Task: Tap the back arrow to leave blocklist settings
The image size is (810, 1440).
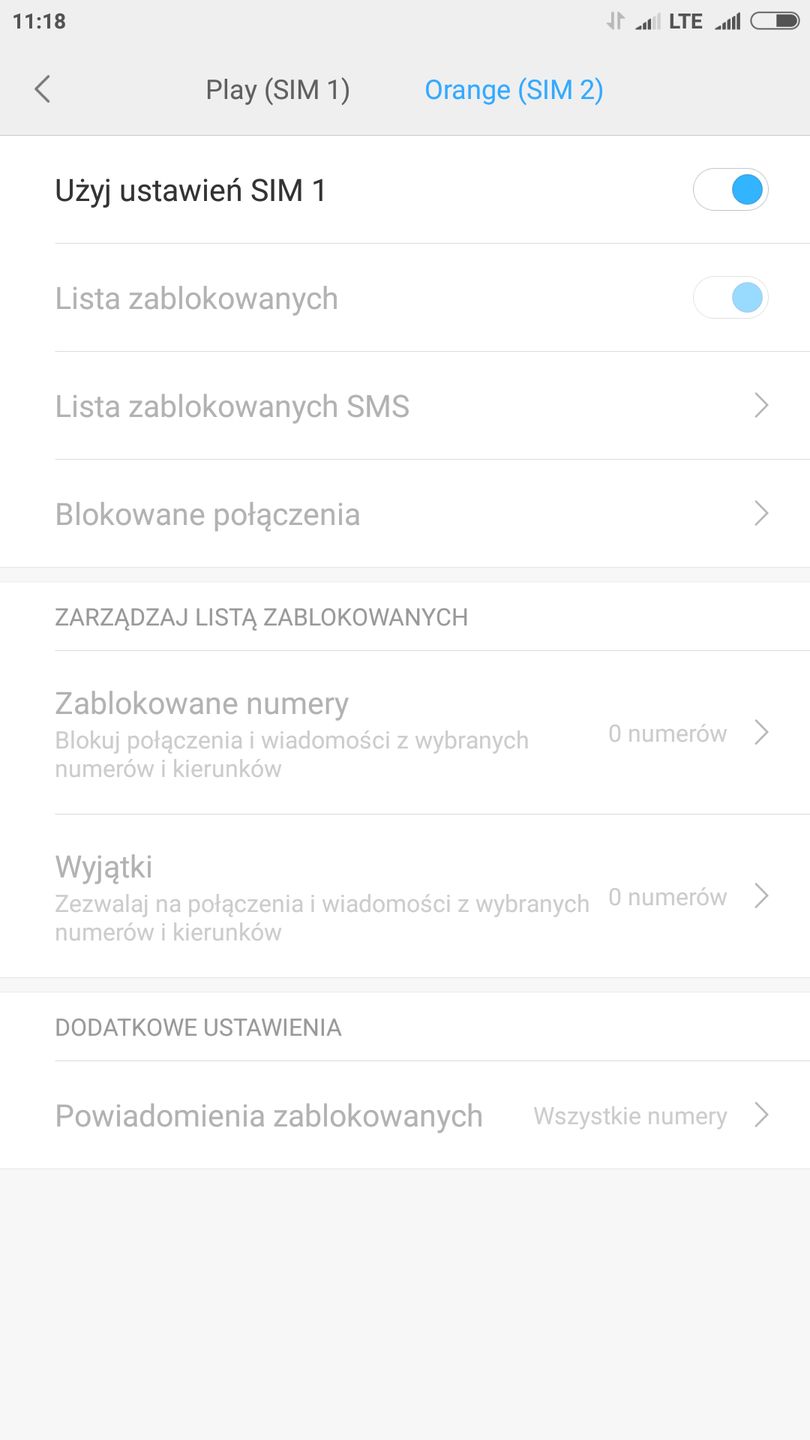Action: click(42, 89)
